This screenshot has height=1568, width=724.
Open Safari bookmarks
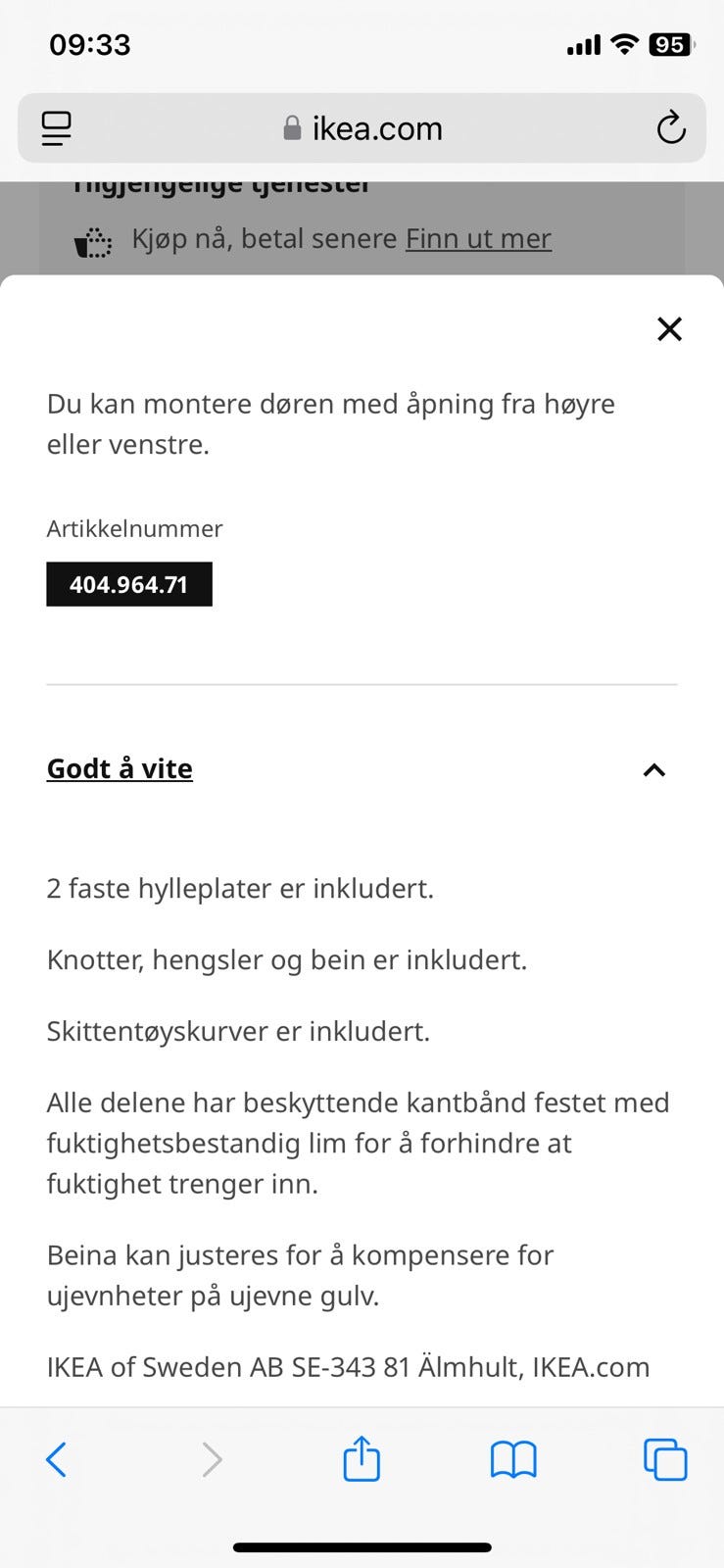coord(513,1459)
